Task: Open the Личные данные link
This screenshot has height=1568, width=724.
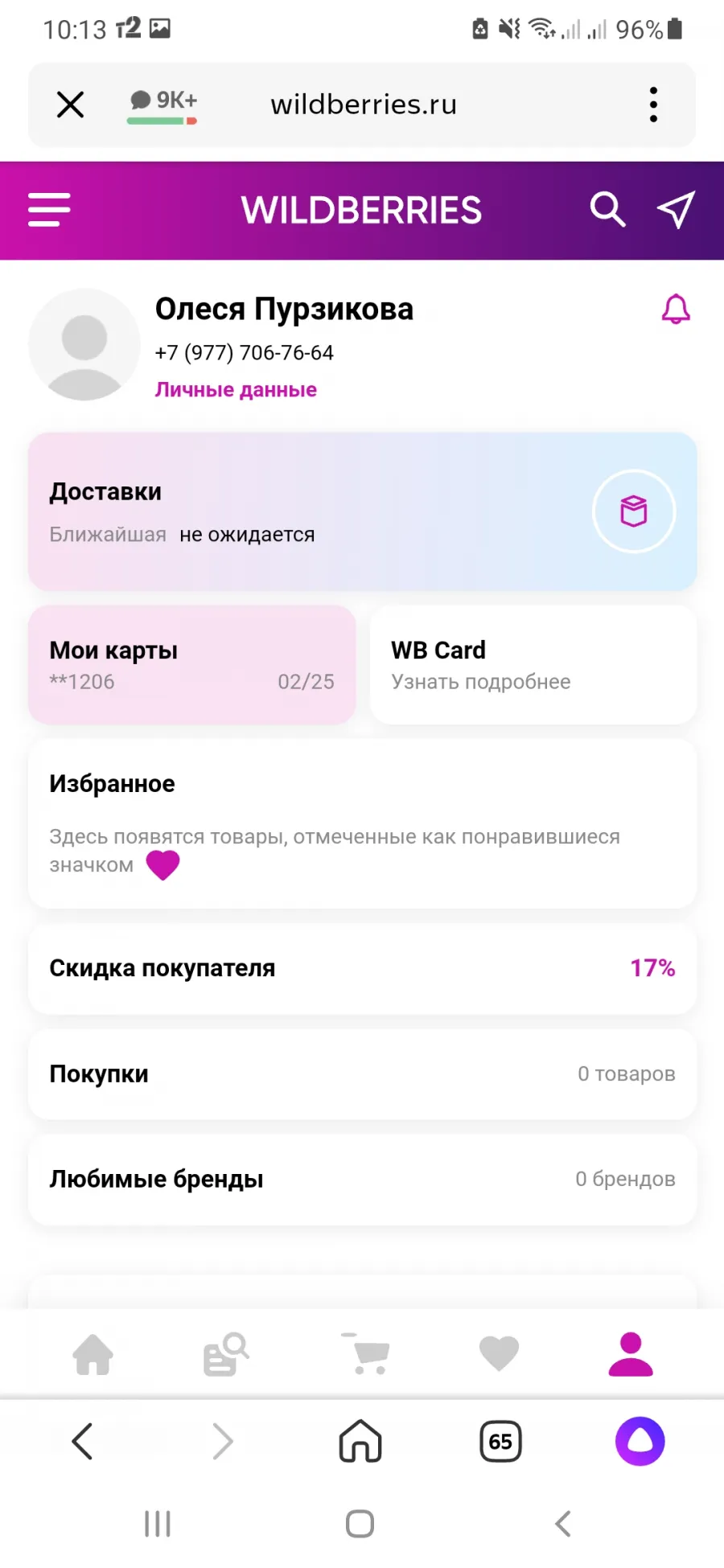Action: (236, 390)
